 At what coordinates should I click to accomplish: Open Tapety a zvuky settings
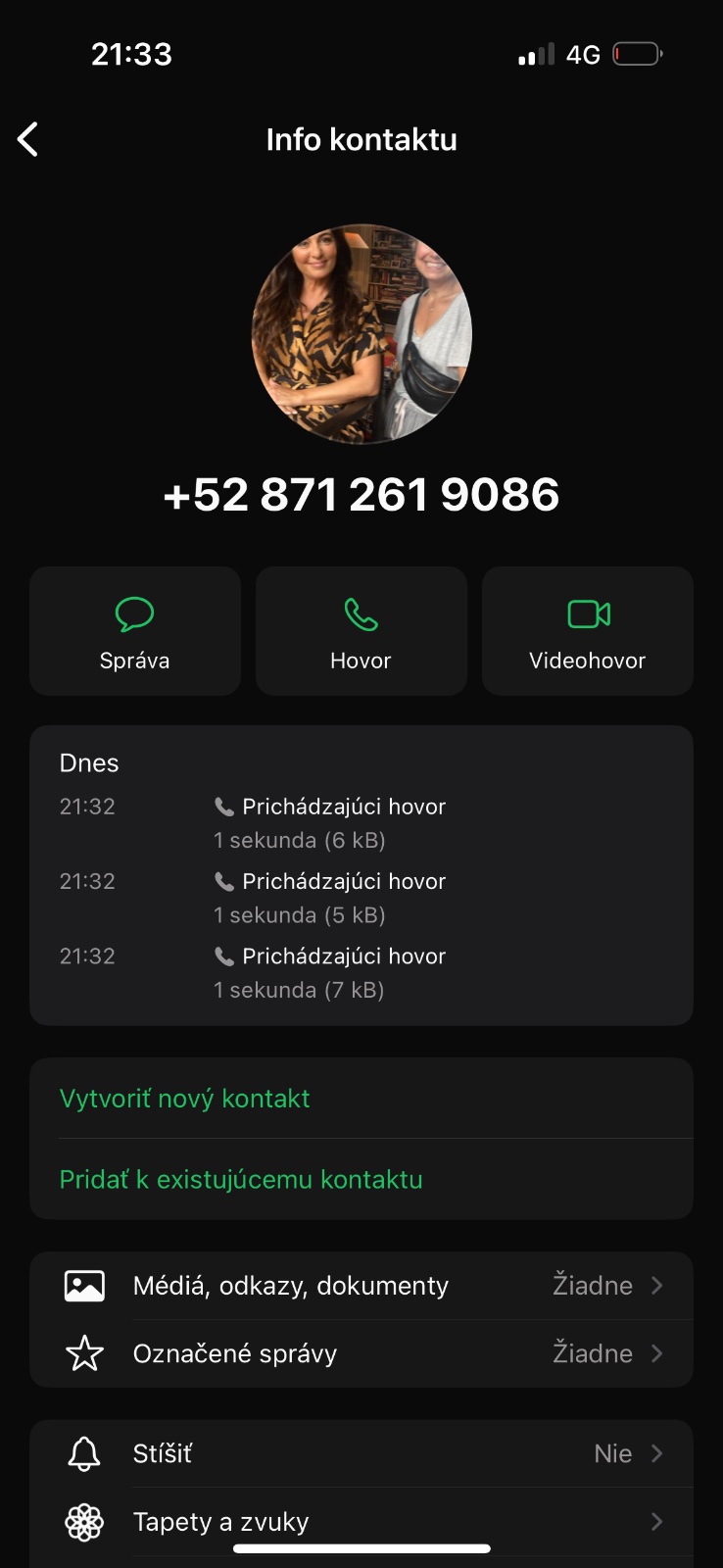[361, 1522]
